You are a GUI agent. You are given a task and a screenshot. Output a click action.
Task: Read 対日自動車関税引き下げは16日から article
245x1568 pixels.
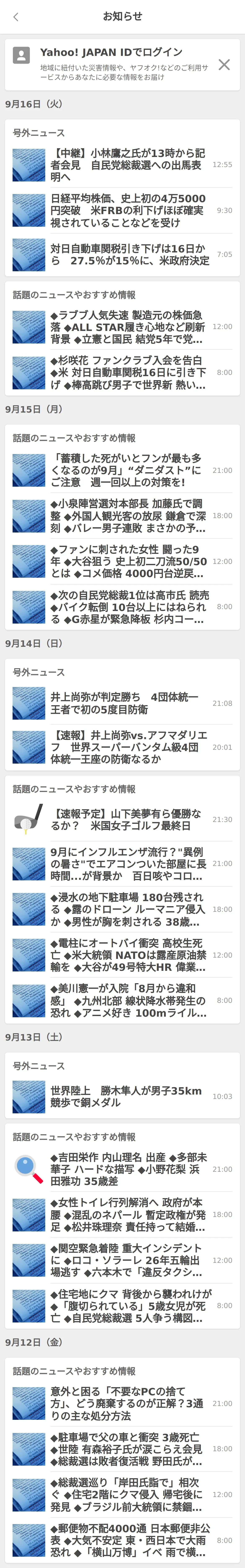click(128, 255)
